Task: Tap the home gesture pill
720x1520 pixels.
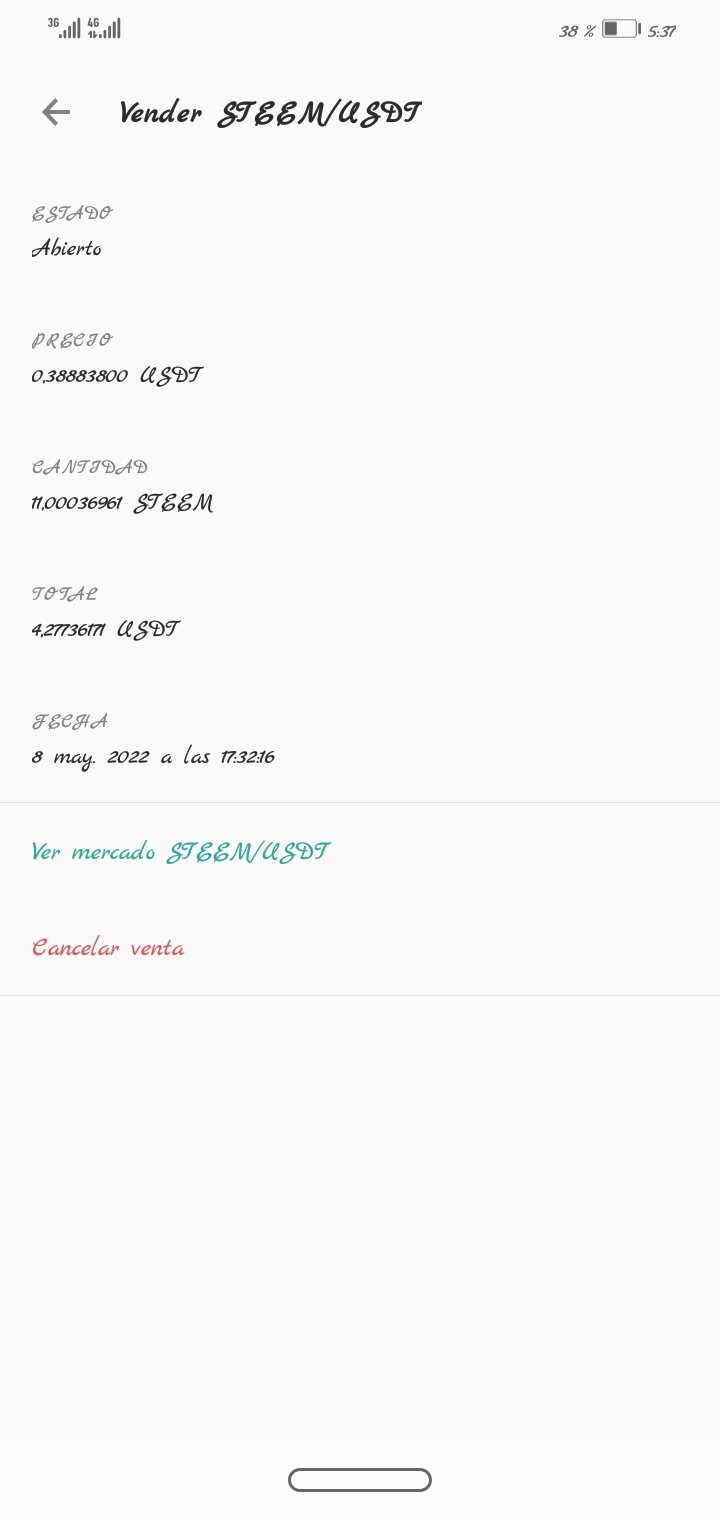Action: click(360, 1480)
